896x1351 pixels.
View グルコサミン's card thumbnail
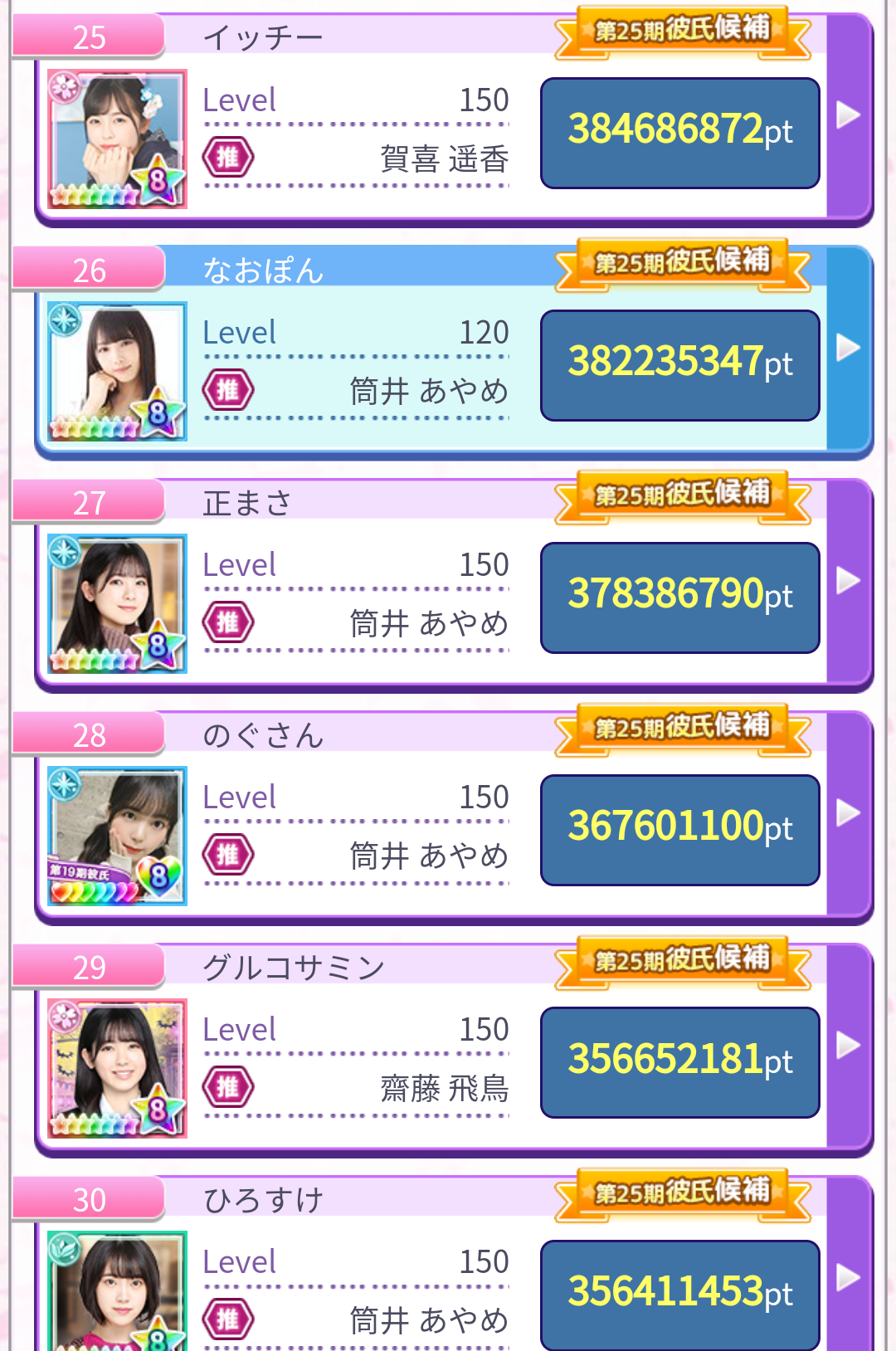[117, 1068]
